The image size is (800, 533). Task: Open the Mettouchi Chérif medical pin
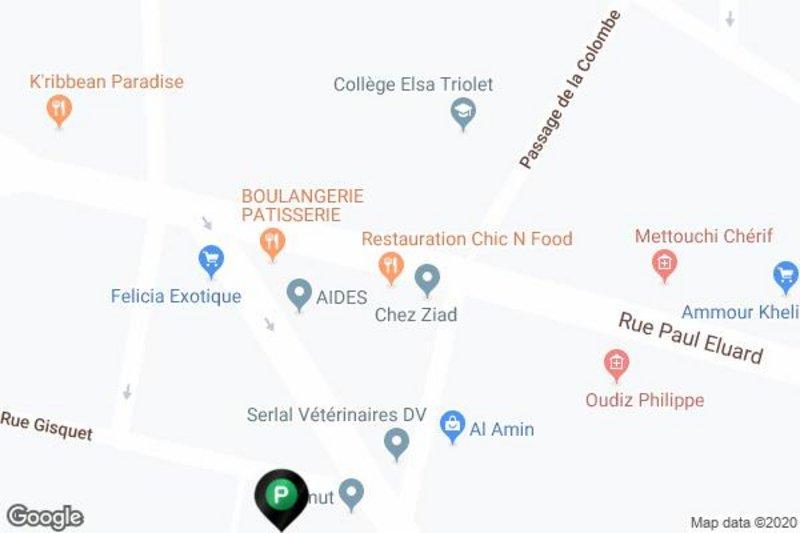pos(662,265)
